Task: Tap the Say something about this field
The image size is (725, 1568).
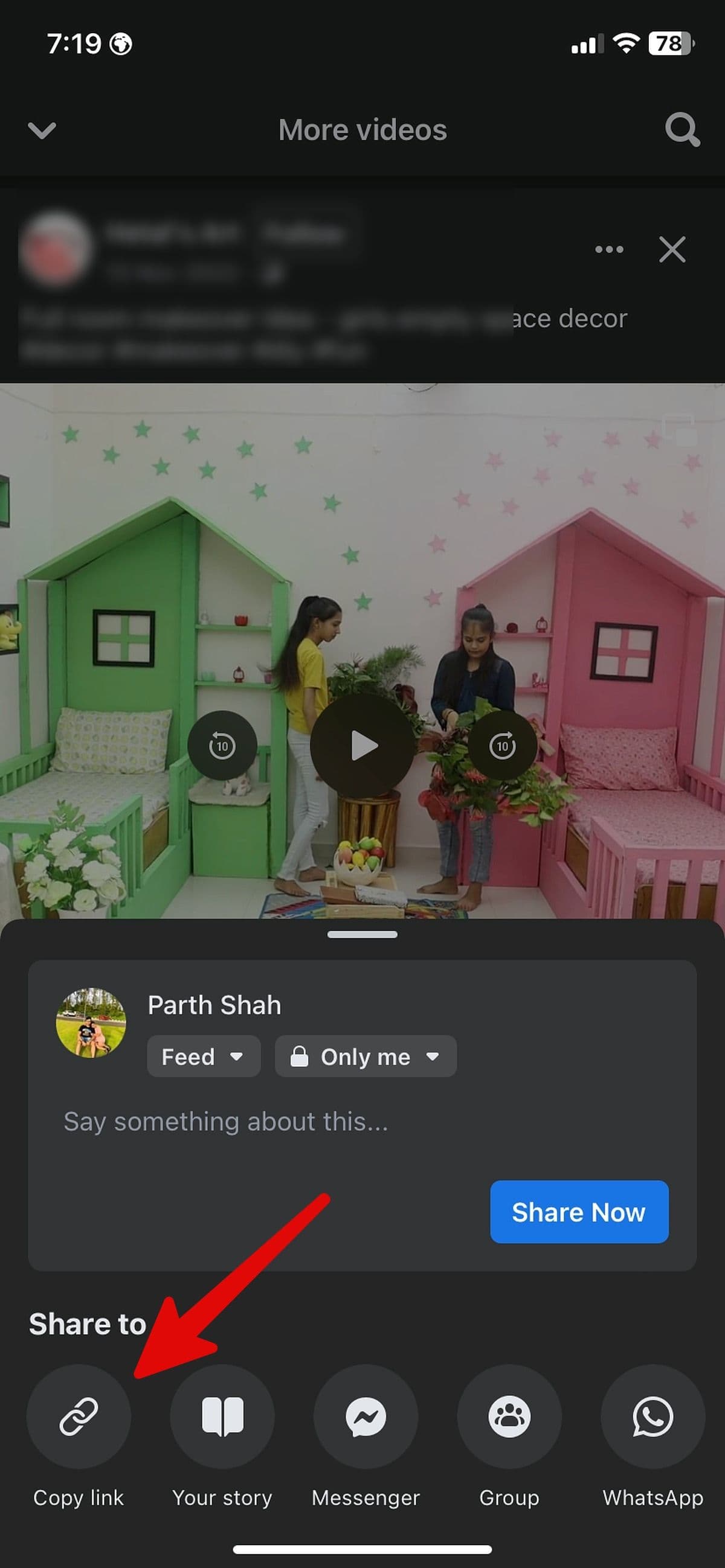Action: pyautogui.click(x=226, y=1121)
